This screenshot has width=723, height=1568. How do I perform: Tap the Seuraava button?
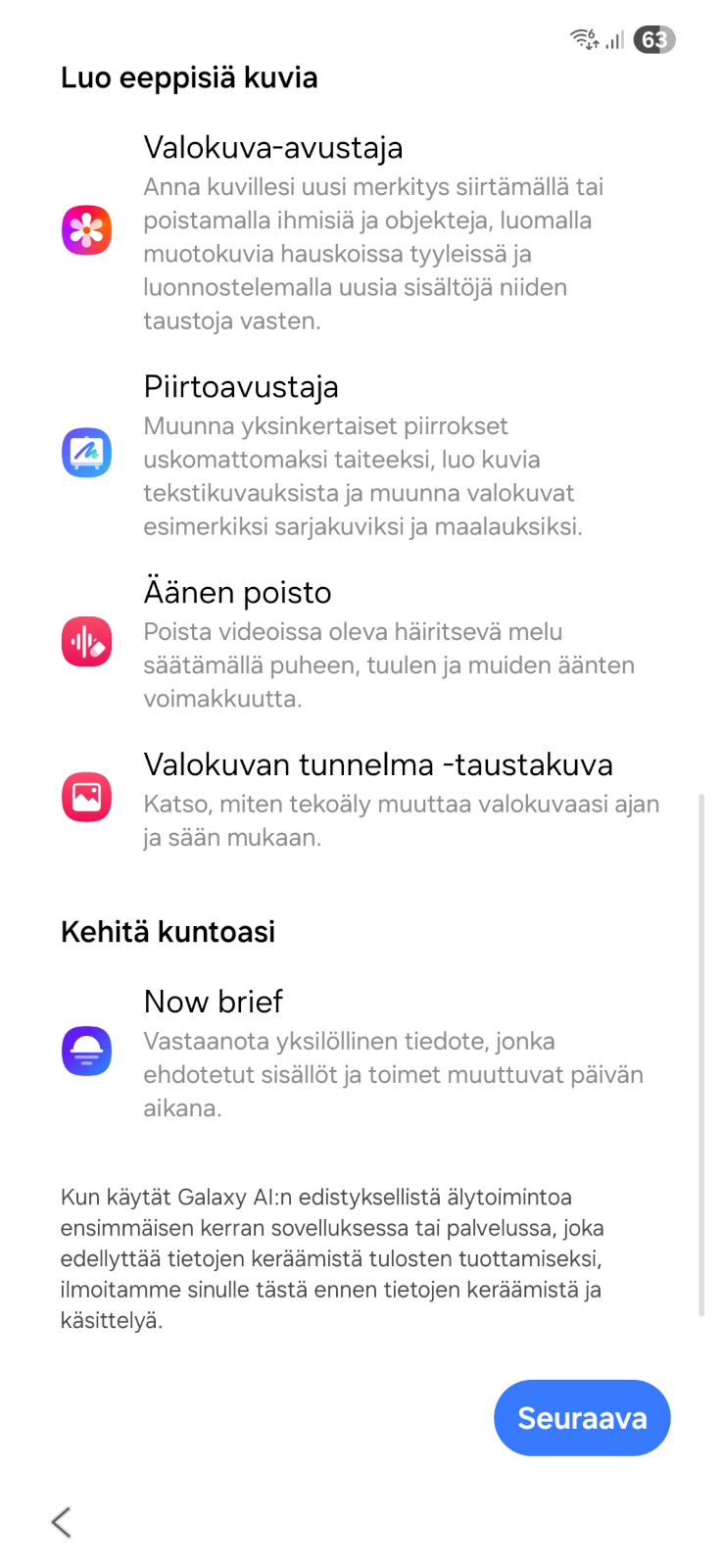point(582,1417)
